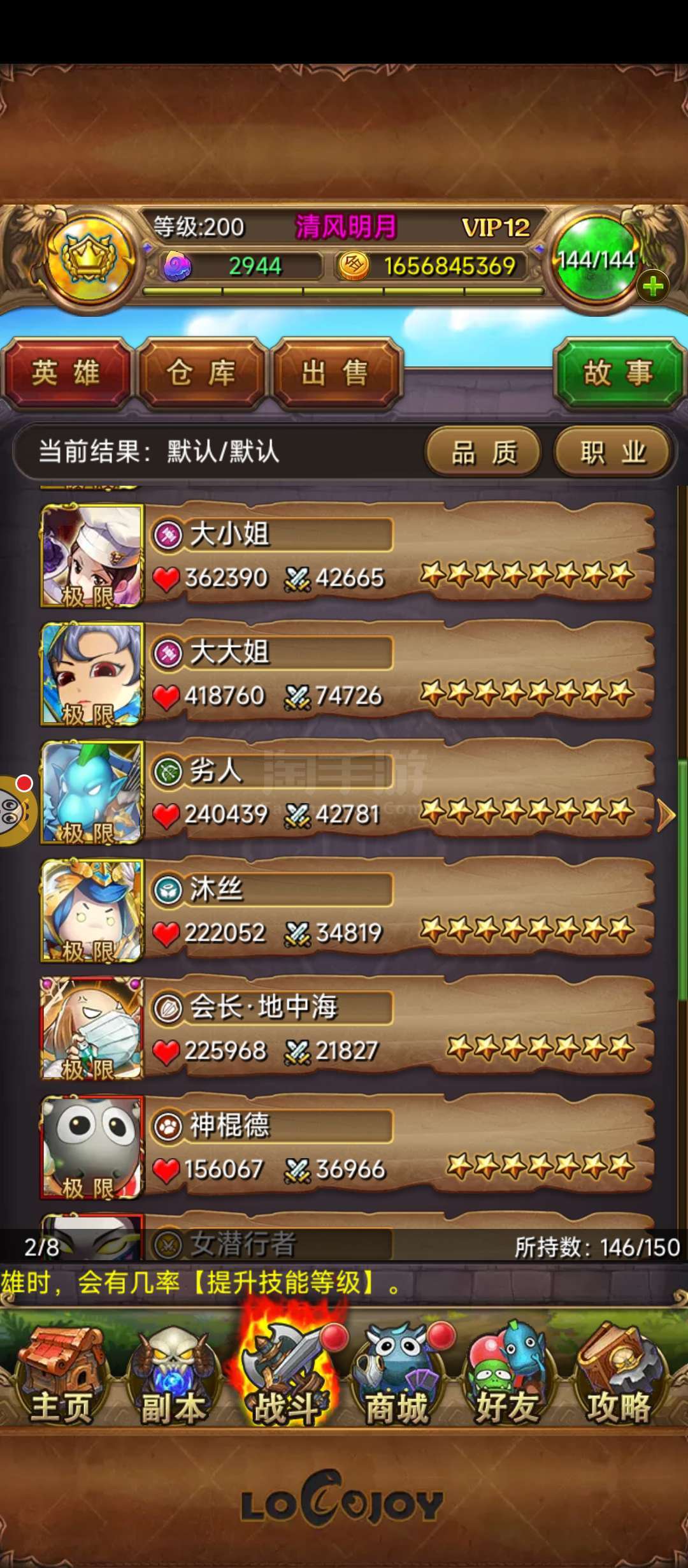Open hero 神棍德 details
The width and height of the screenshot is (688, 1568).
pos(347,1146)
